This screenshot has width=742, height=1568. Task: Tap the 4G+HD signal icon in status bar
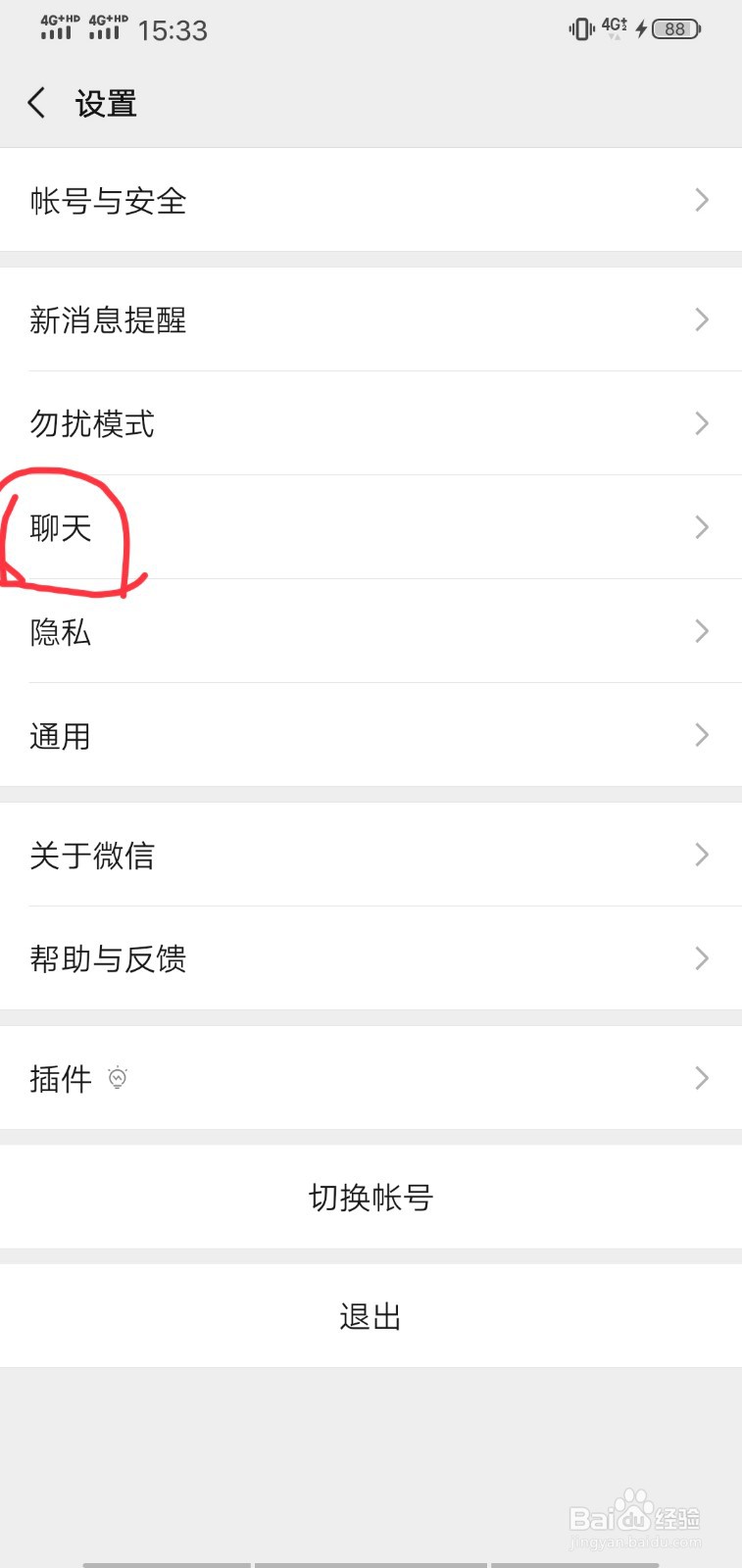pyautogui.click(x=59, y=28)
